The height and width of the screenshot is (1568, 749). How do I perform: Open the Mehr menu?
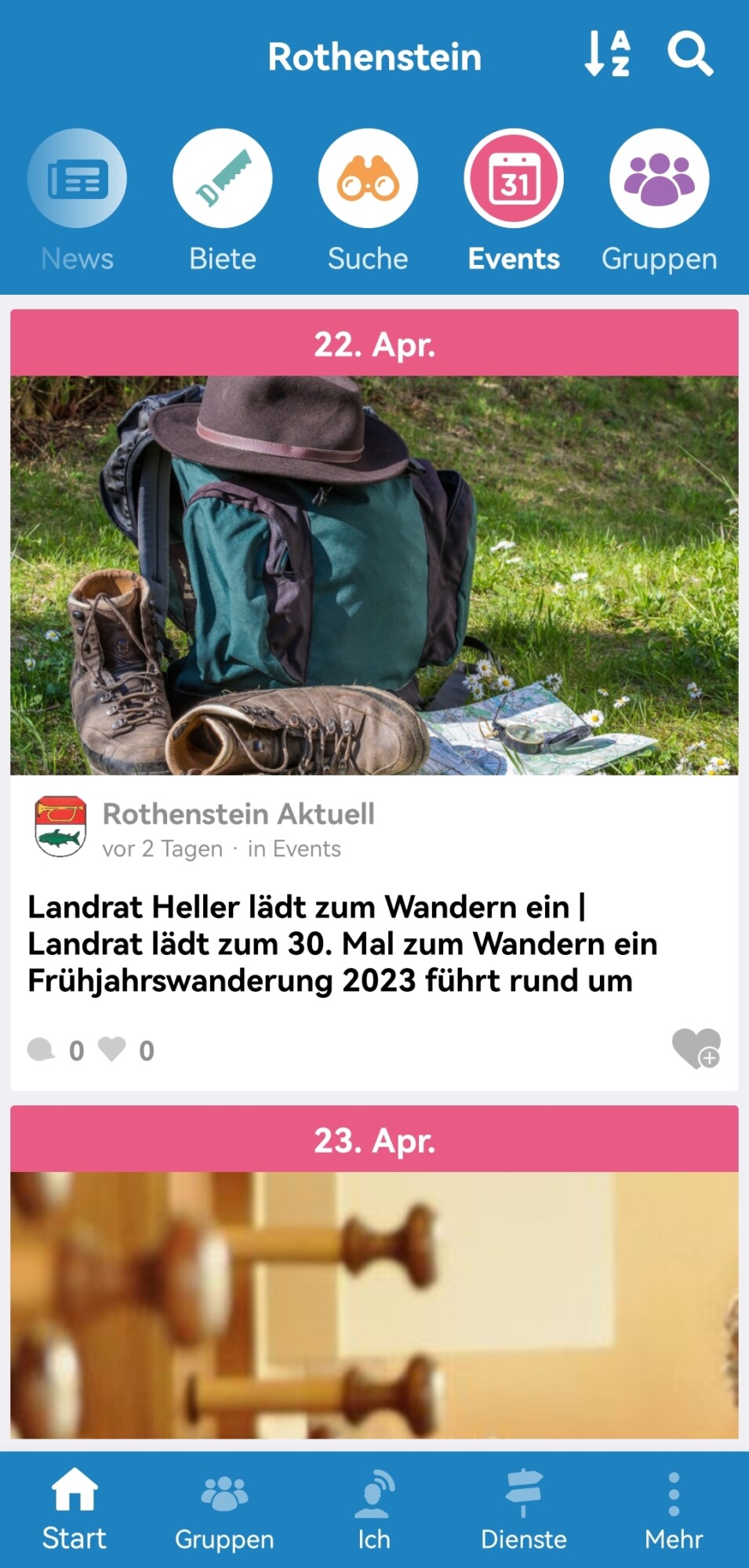click(674, 1510)
